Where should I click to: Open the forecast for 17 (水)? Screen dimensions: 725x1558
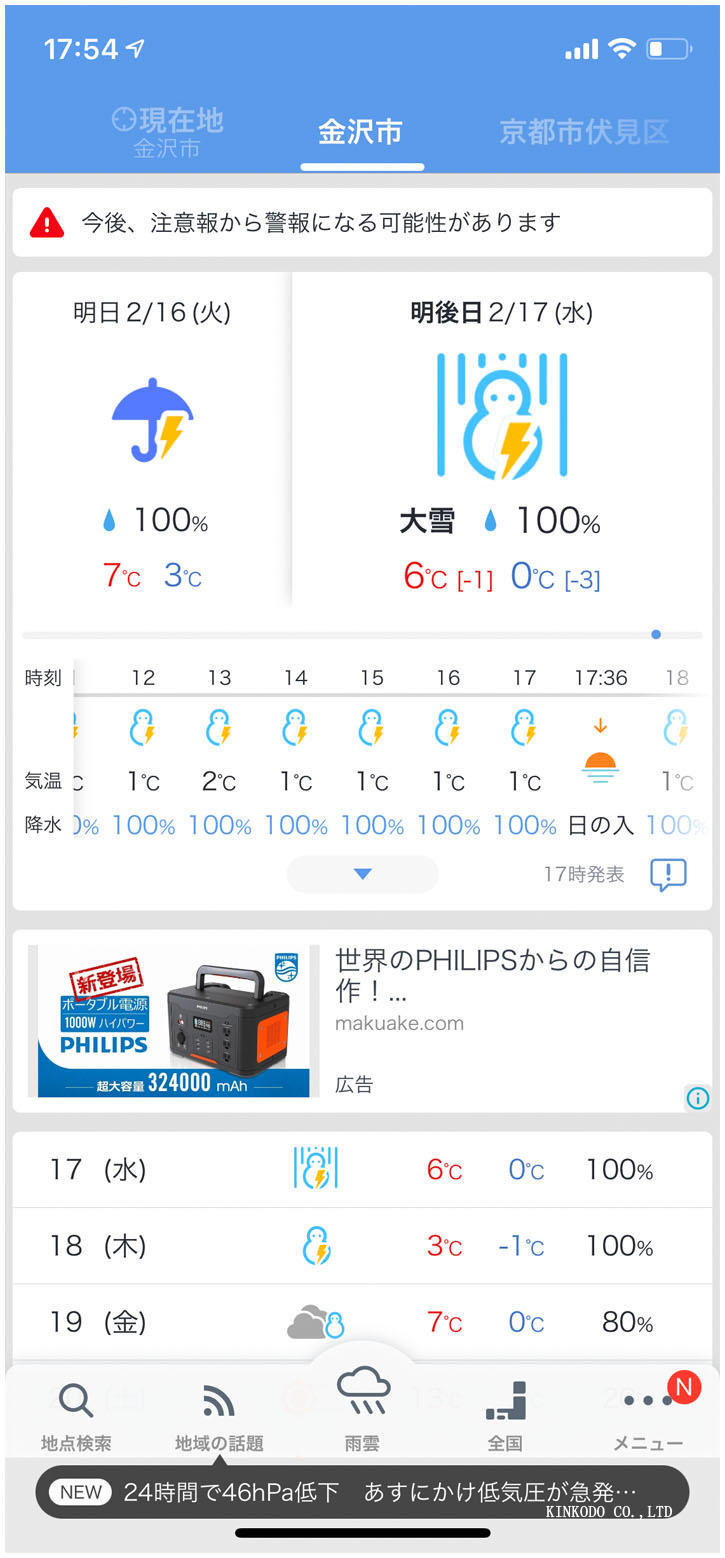(362, 1169)
